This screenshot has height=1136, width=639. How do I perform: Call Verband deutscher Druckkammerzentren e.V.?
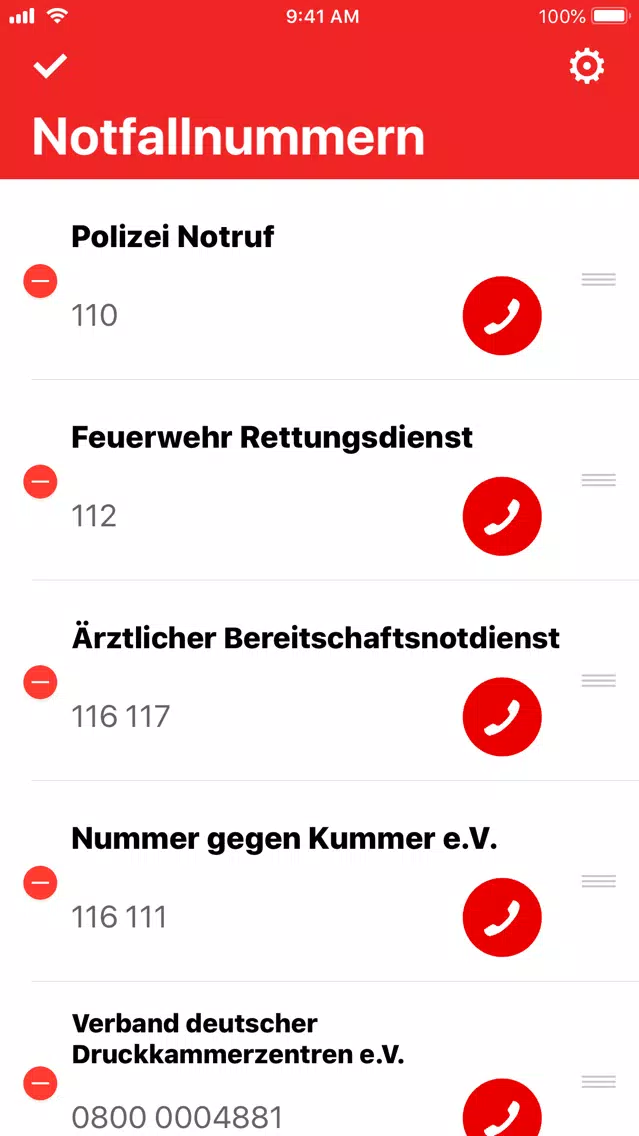[x=502, y=1108]
